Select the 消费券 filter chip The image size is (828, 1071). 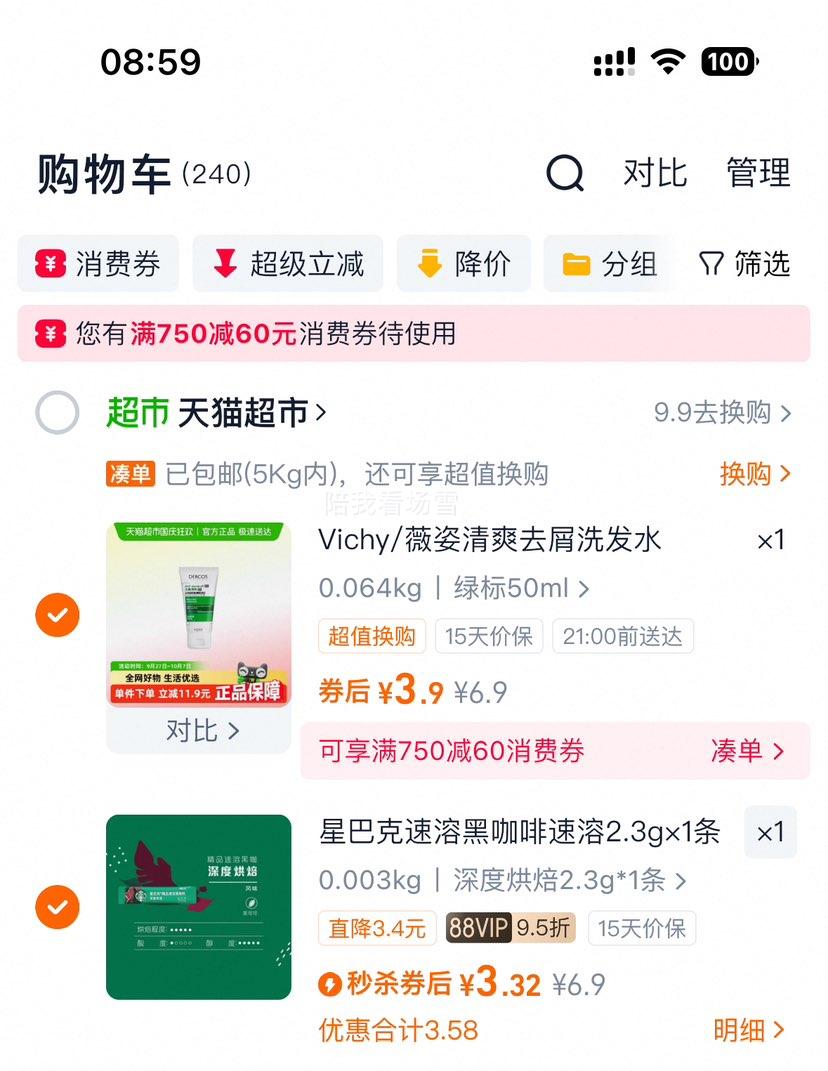click(x=98, y=264)
